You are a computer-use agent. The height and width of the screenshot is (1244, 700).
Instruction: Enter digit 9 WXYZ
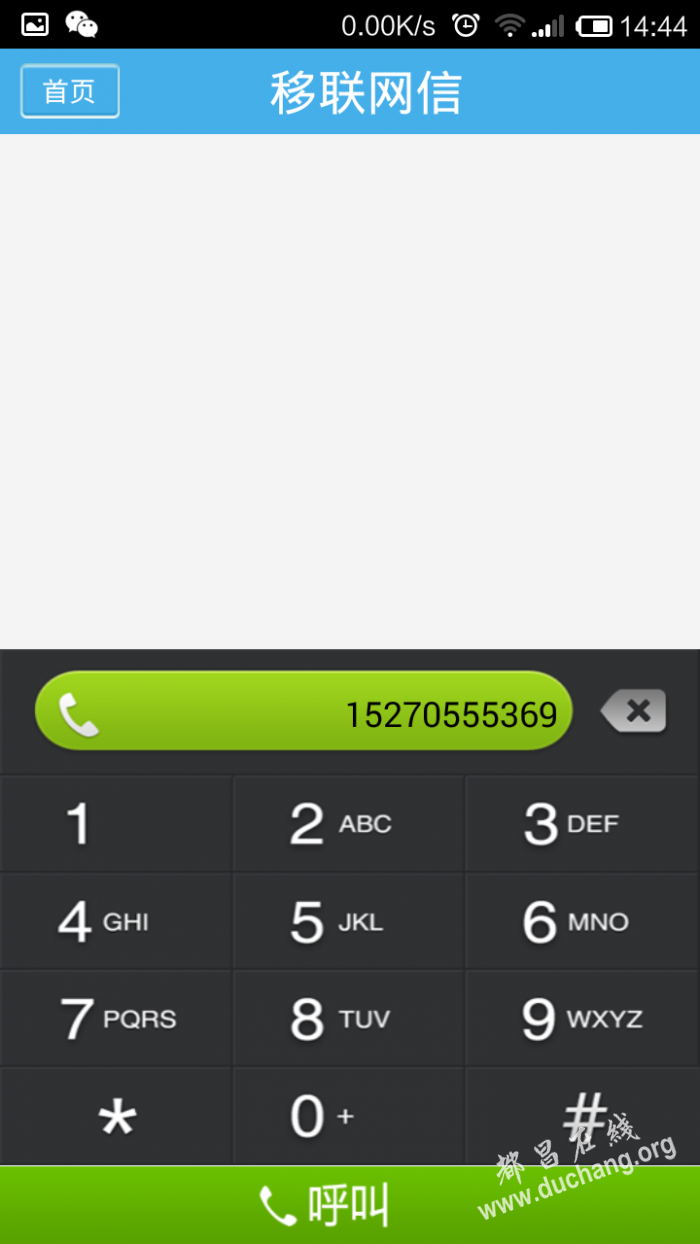coord(582,1018)
